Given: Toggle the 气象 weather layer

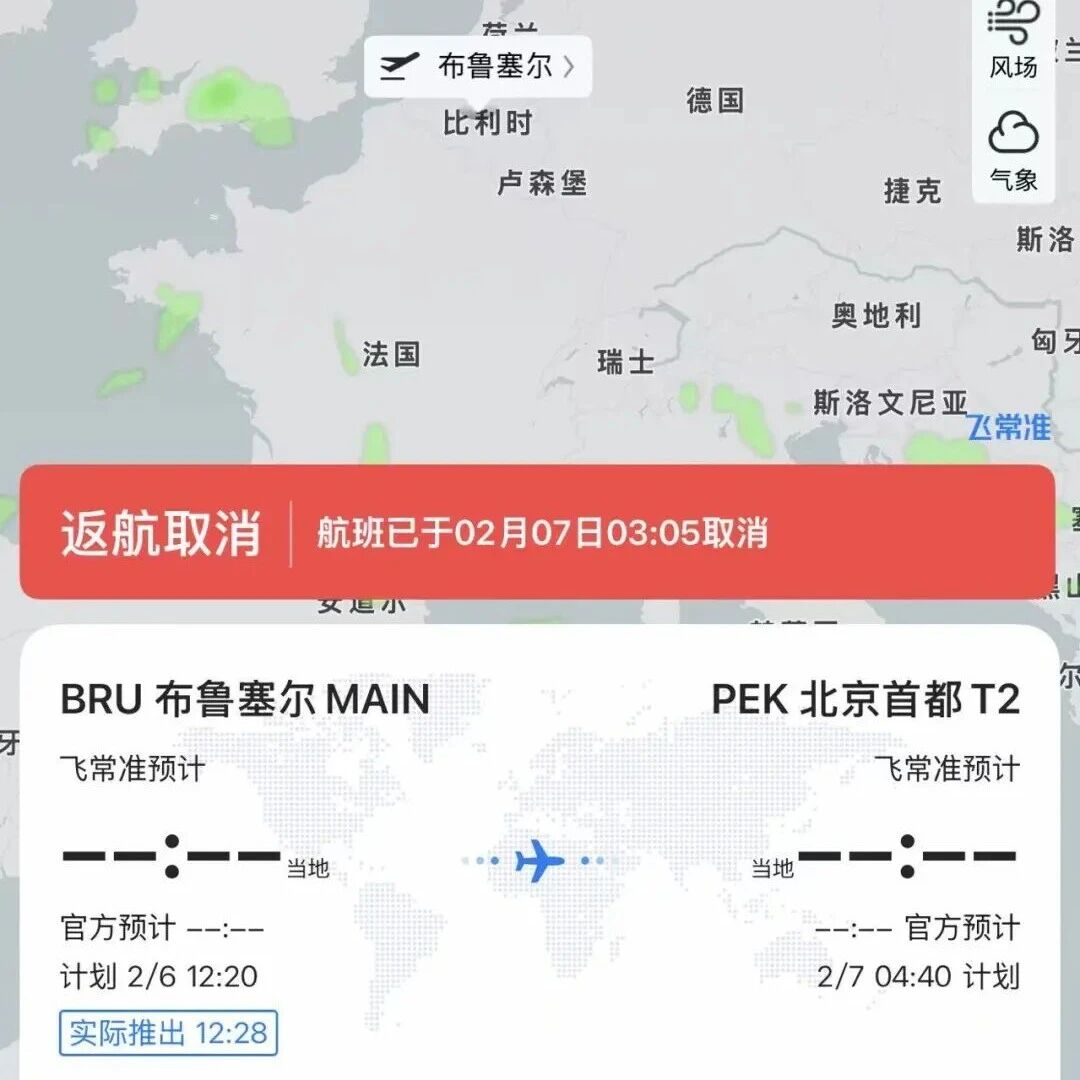Looking at the screenshot, I should (1013, 150).
